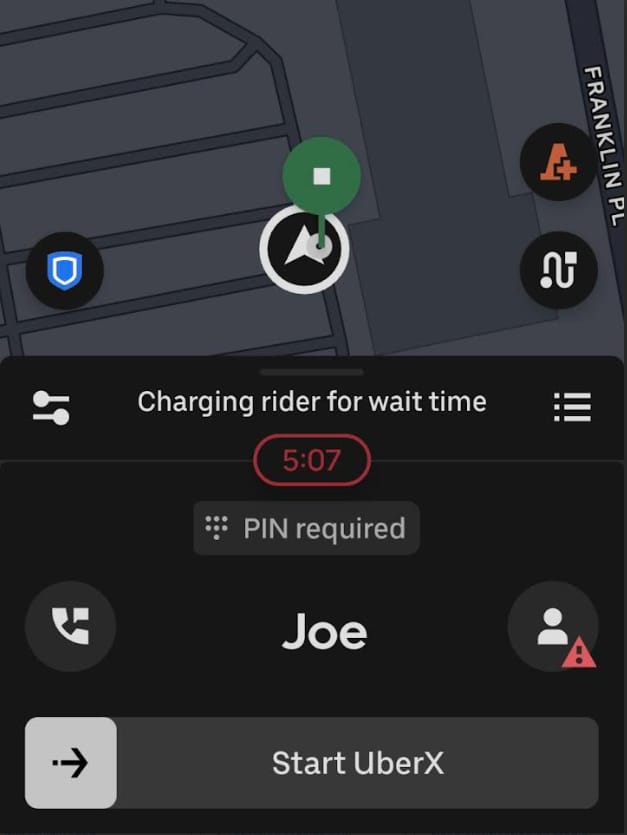Start the UberX trip
Viewport: 627px width, 835px height.
click(x=70, y=763)
